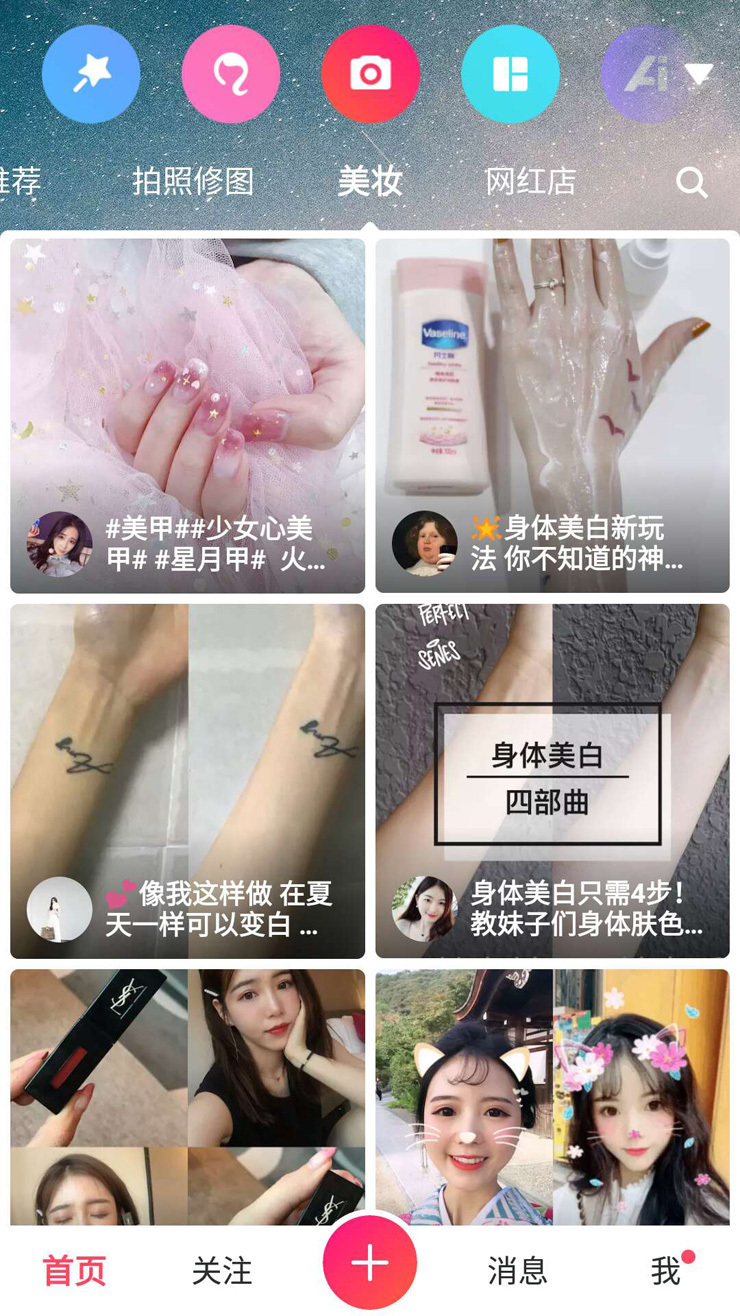
Task: Open the 身体美白新玩法 Vaseline post
Action: (552, 415)
